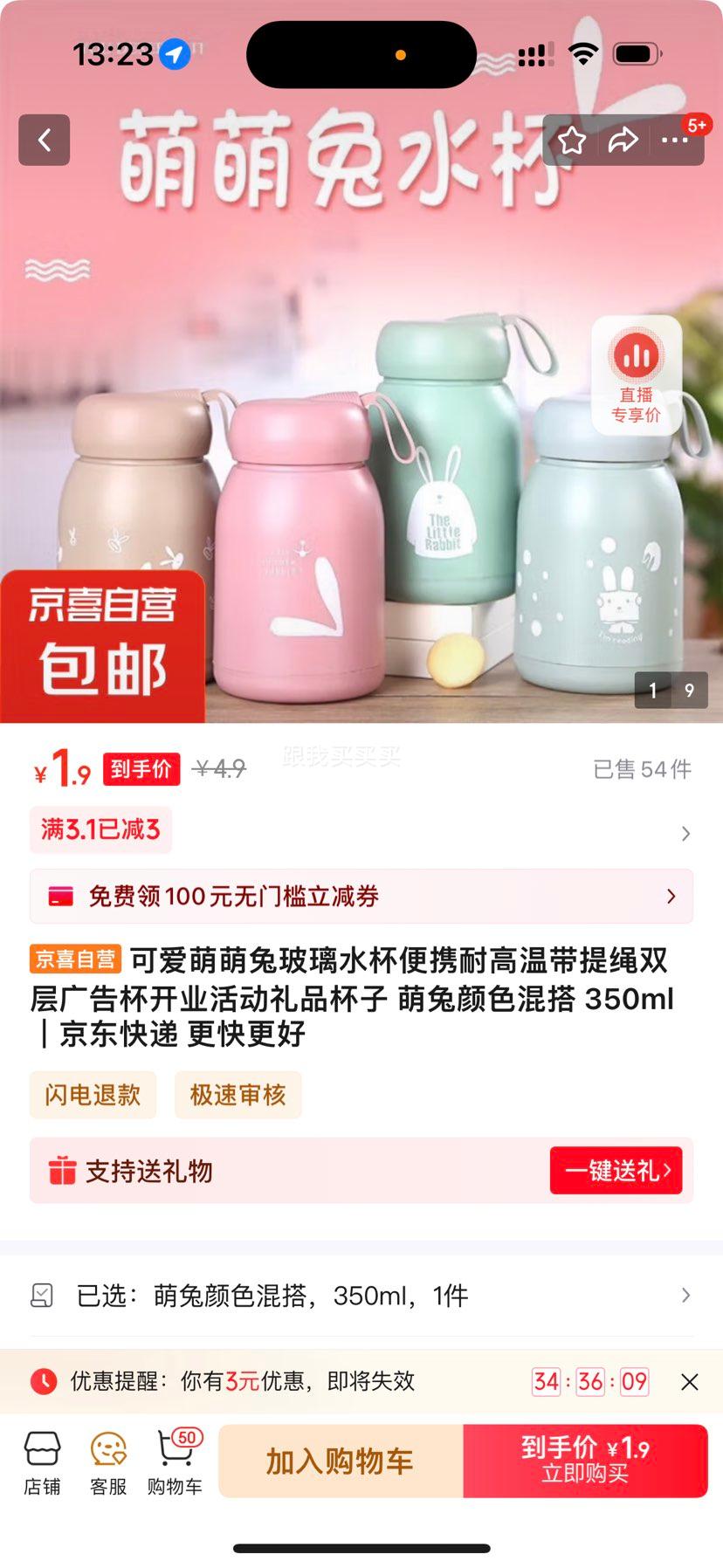The height and width of the screenshot is (1568, 723).
Task: Open the three-dot overflow menu
Action: [x=675, y=140]
